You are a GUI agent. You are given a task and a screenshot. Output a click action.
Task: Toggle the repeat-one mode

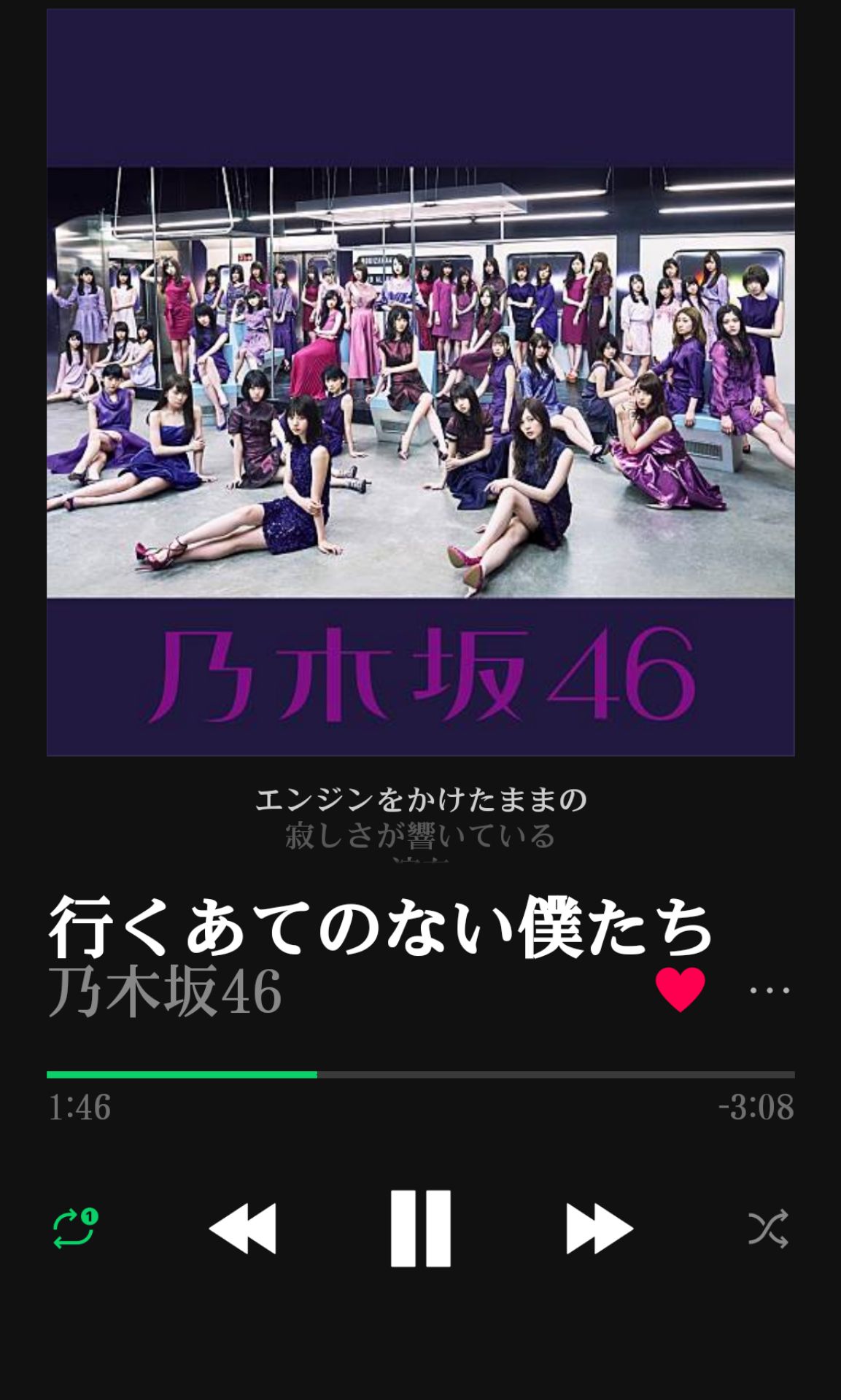(75, 1228)
